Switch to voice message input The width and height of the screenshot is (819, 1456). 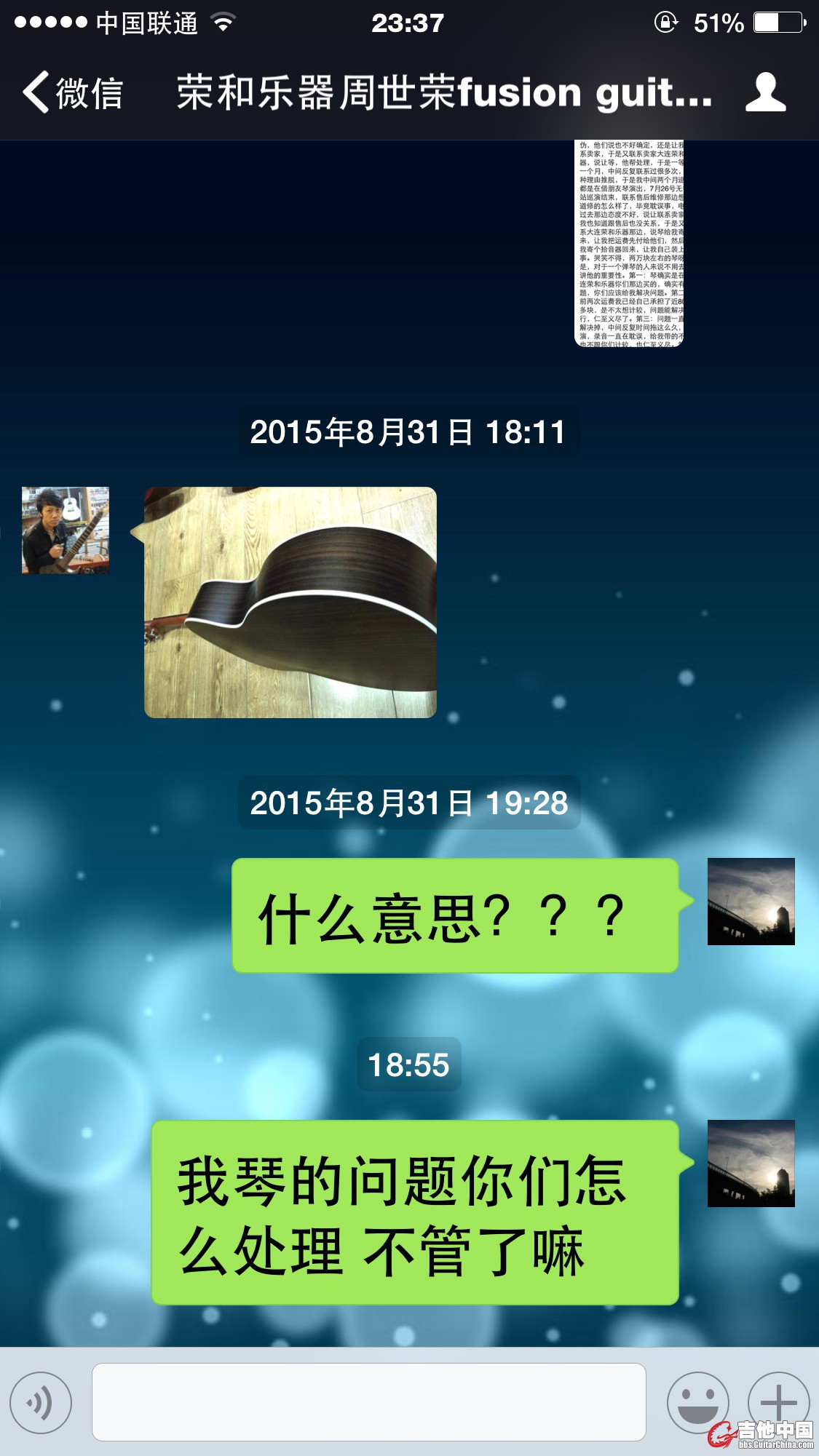point(41,1402)
